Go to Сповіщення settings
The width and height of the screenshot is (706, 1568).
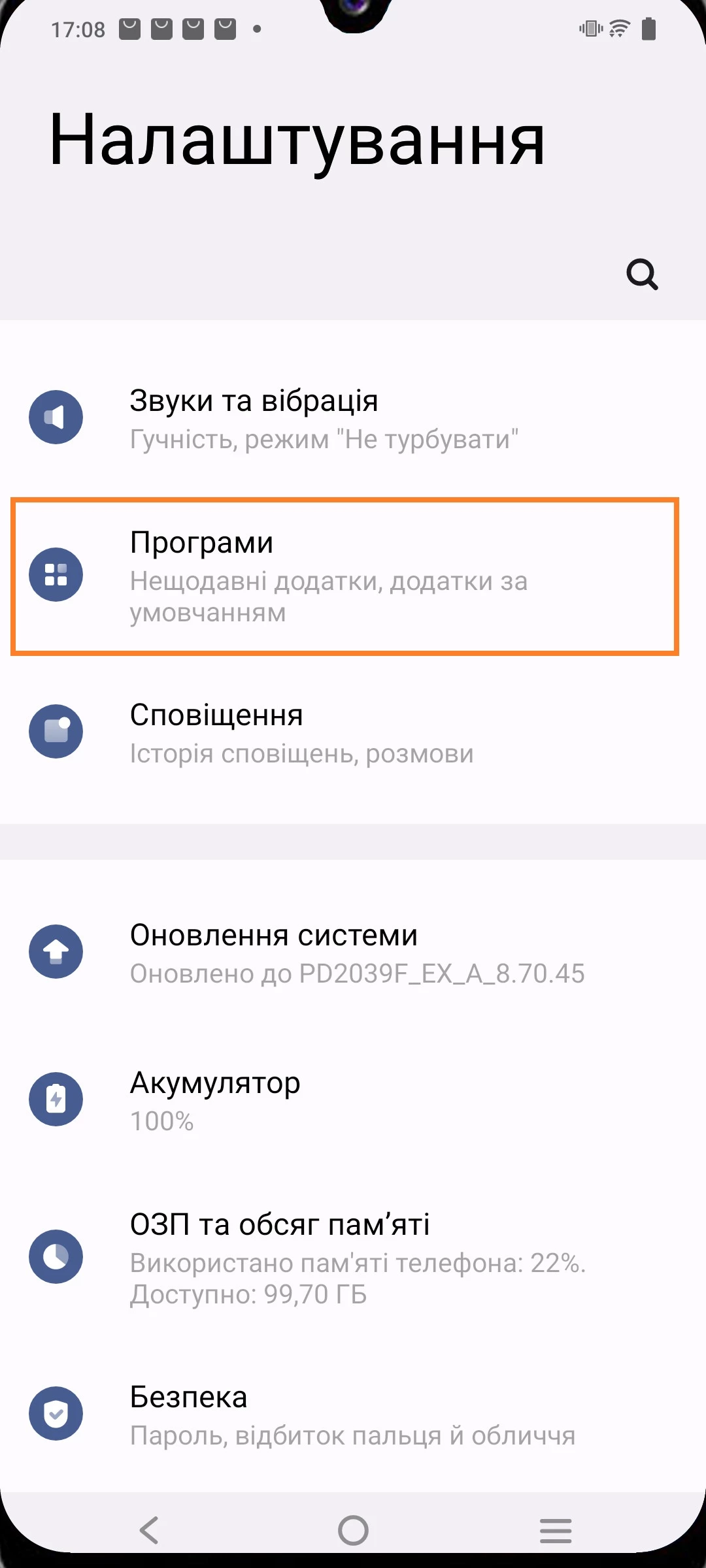pos(353,733)
